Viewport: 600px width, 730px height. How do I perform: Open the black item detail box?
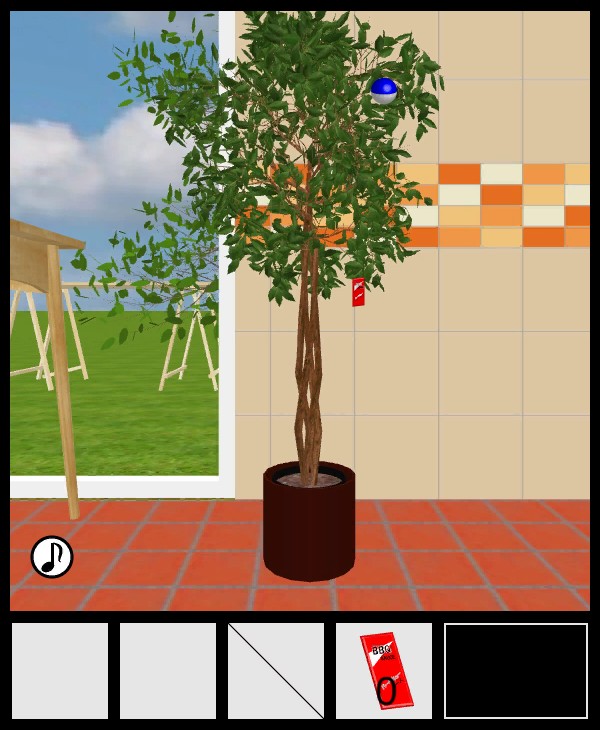tap(516, 671)
